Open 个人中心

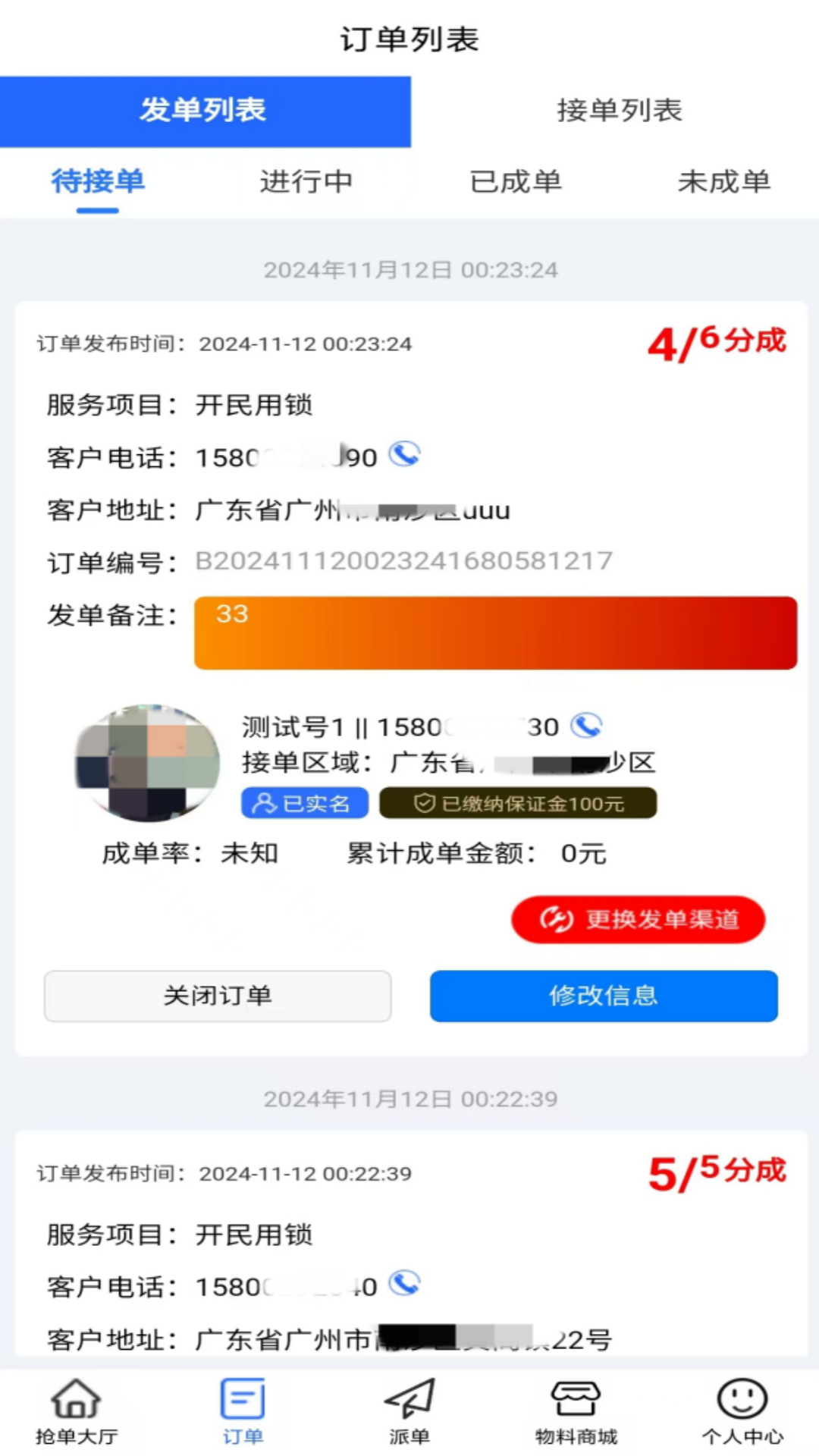[742, 1411]
